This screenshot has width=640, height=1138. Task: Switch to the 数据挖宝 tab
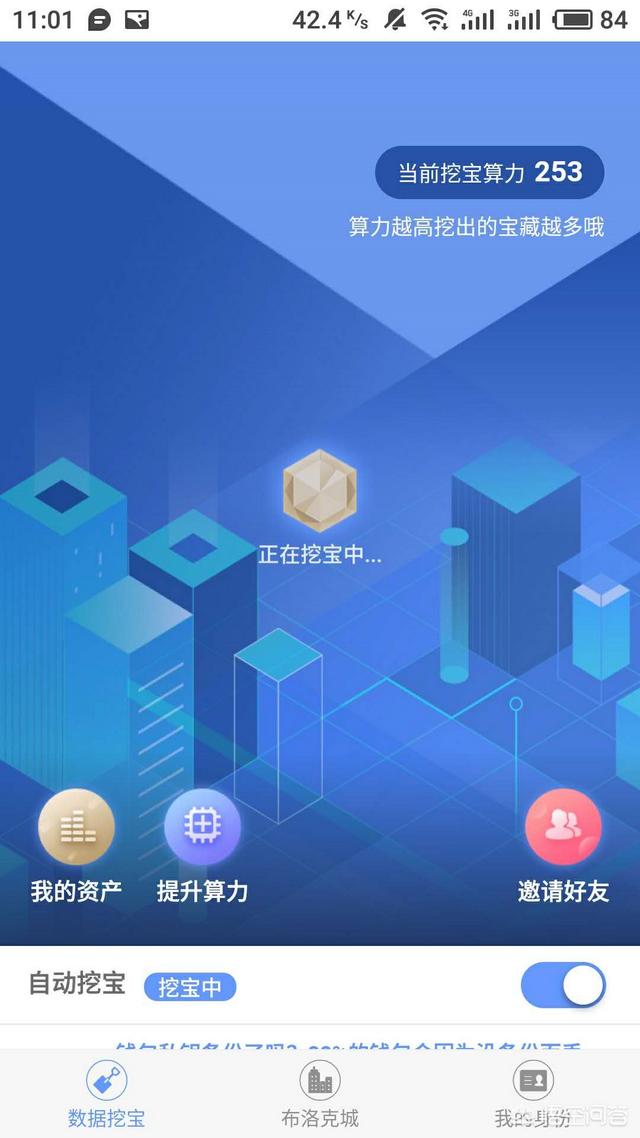(106, 1095)
